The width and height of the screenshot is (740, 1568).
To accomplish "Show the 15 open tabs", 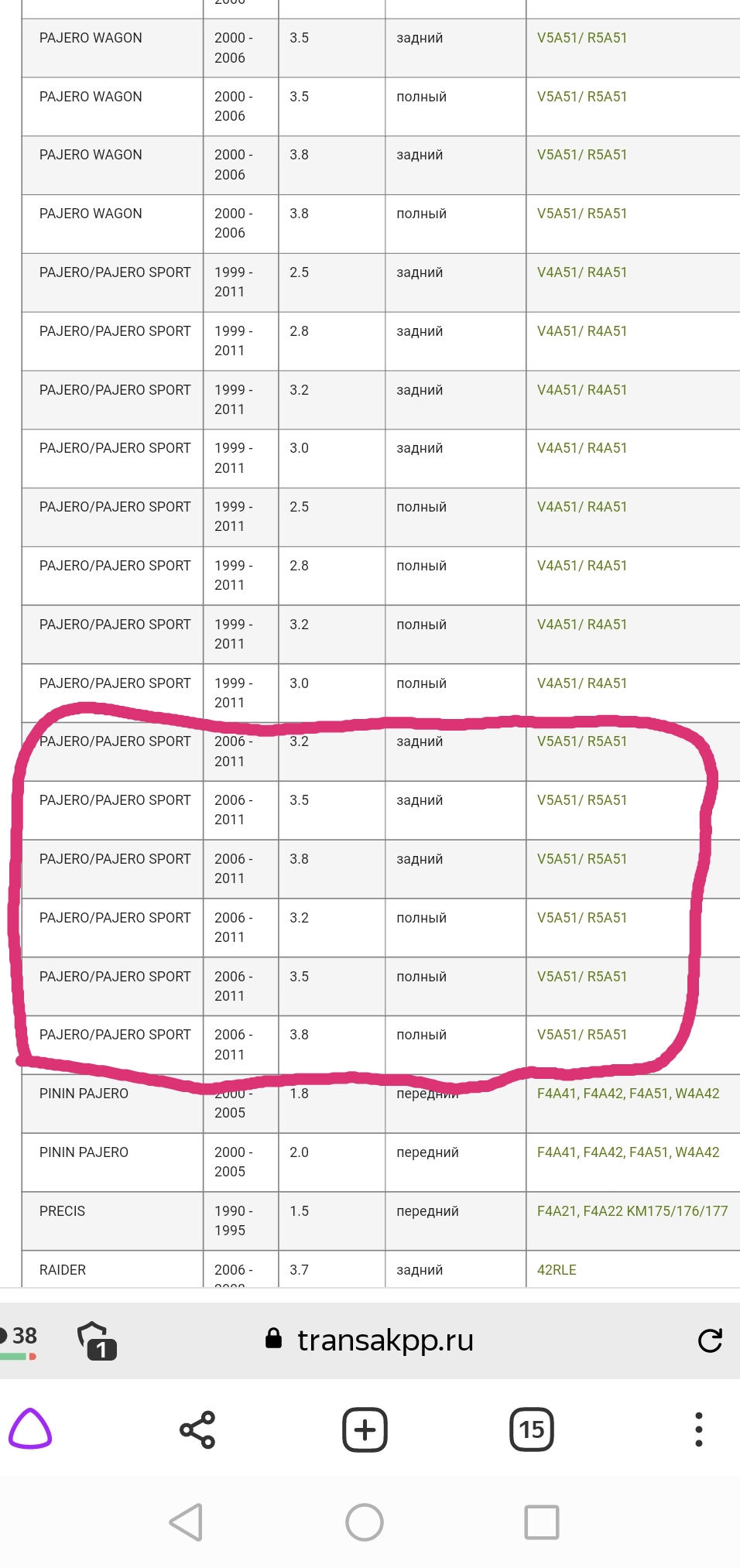I will click(x=532, y=1429).
